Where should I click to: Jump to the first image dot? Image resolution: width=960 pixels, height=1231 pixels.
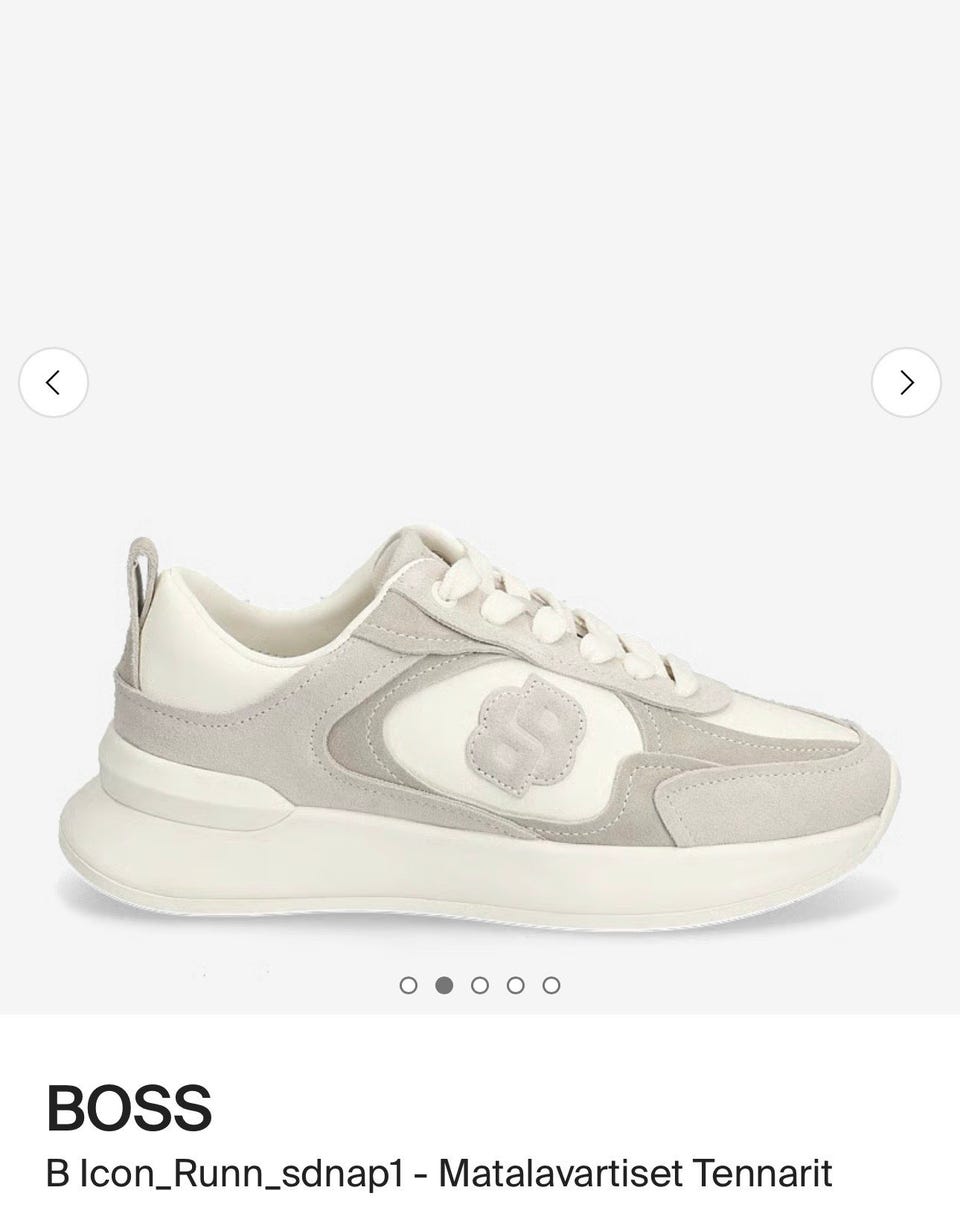pos(408,985)
